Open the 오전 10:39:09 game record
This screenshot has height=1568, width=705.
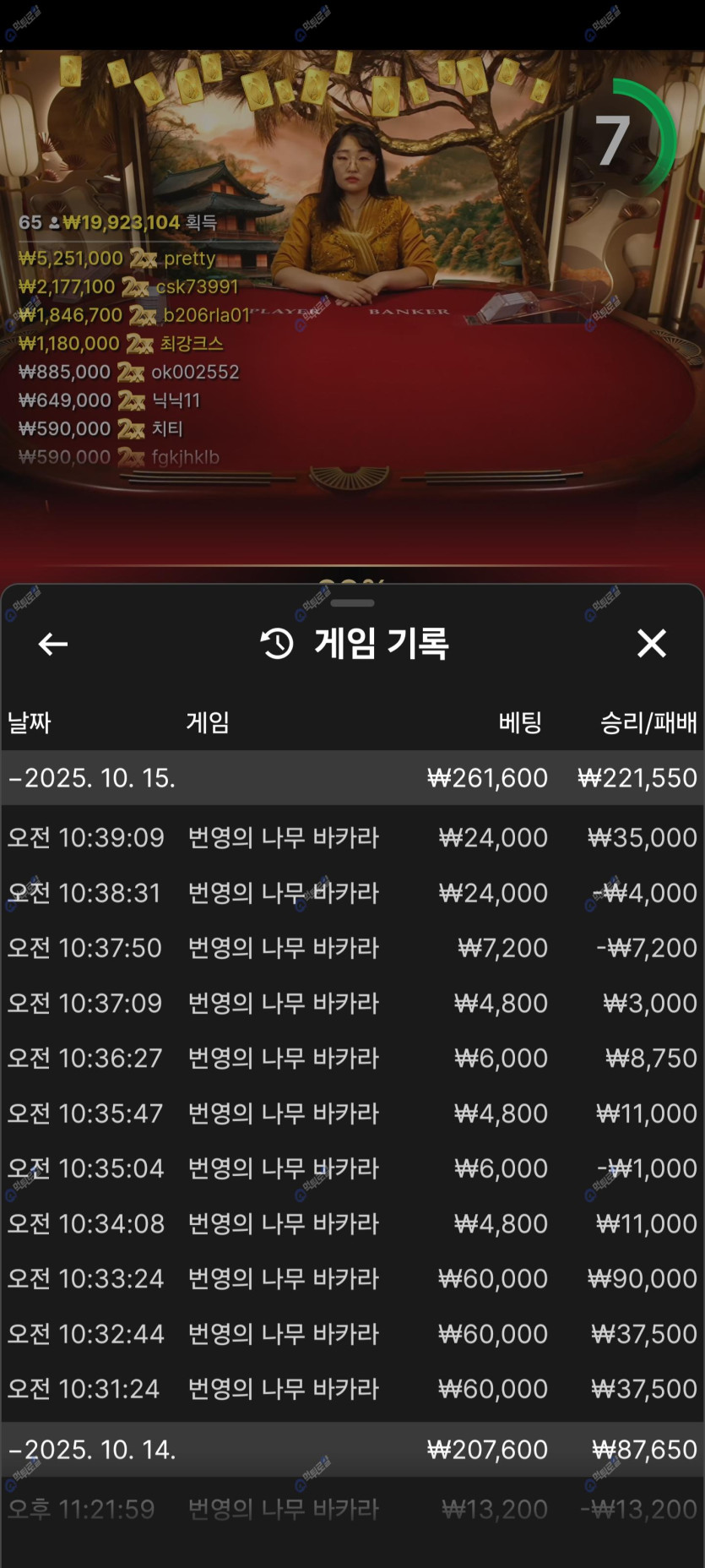click(352, 838)
